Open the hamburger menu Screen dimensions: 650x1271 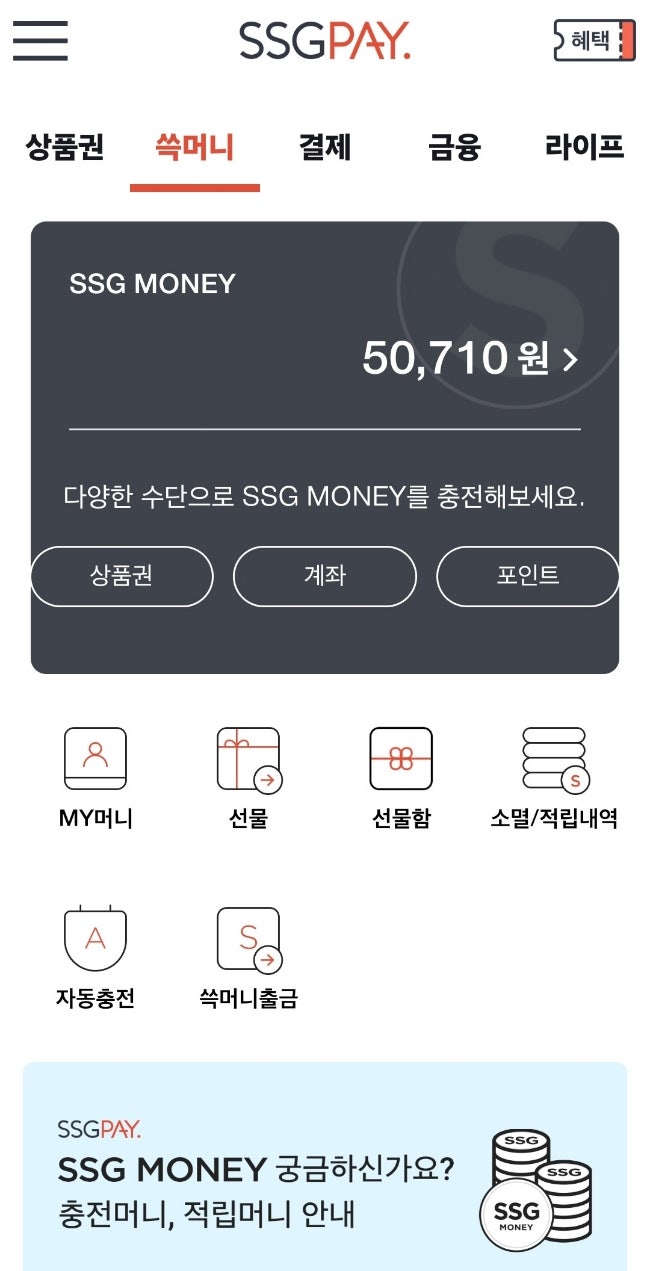40,42
